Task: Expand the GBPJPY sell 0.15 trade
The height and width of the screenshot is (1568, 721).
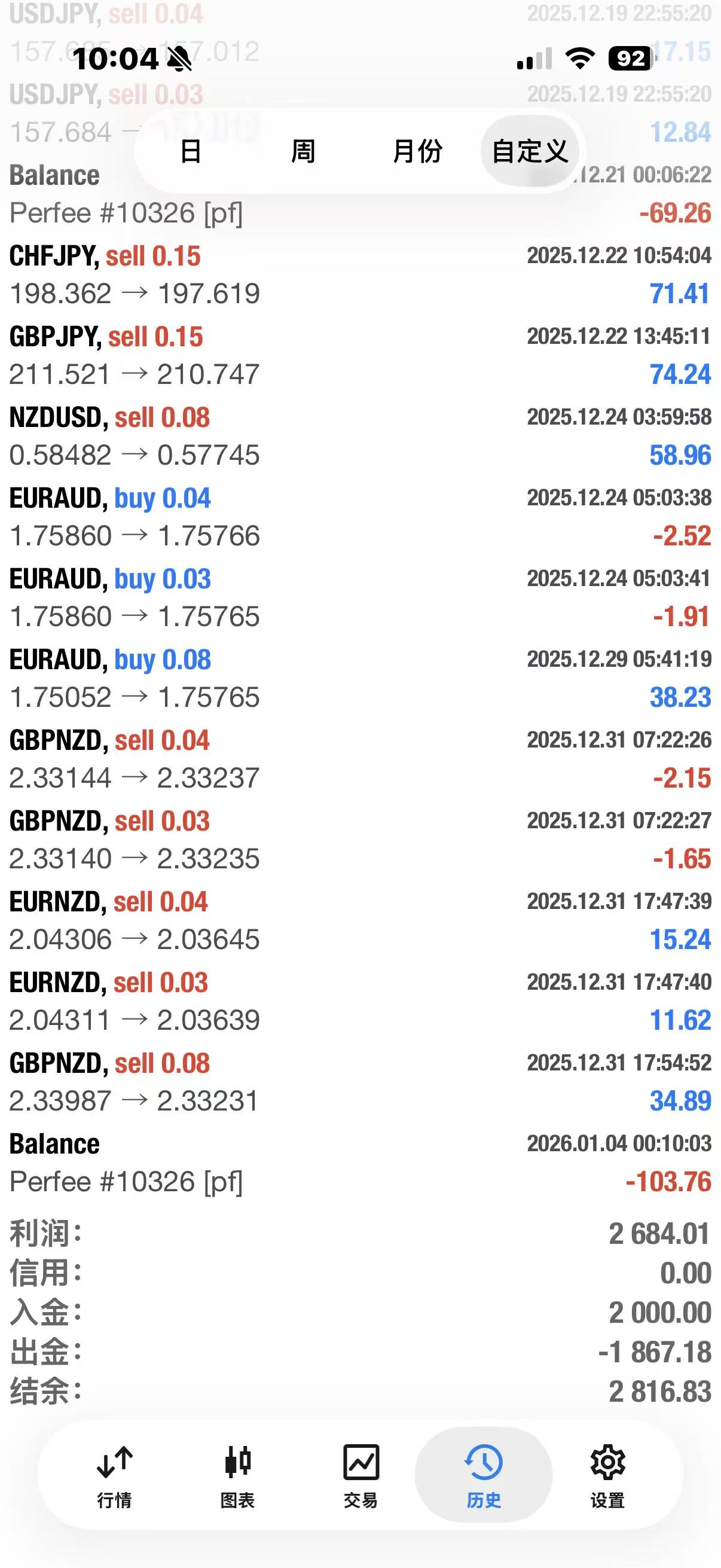Action: click(360, 355)
